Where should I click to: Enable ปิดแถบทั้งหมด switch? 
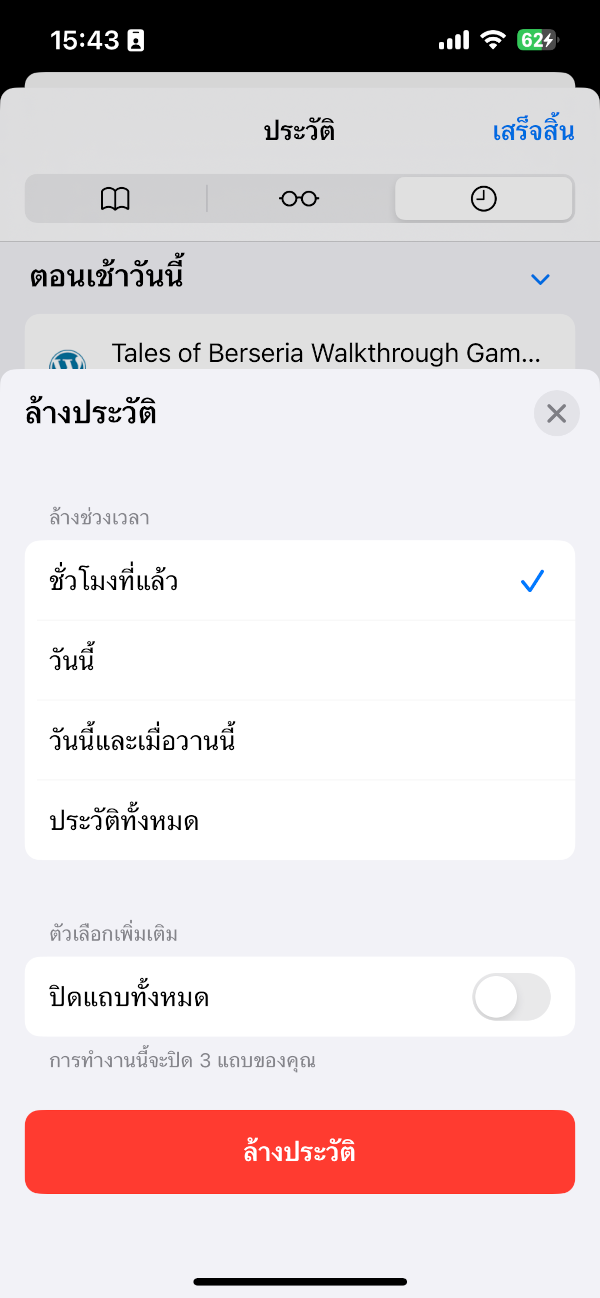point(511,997)
